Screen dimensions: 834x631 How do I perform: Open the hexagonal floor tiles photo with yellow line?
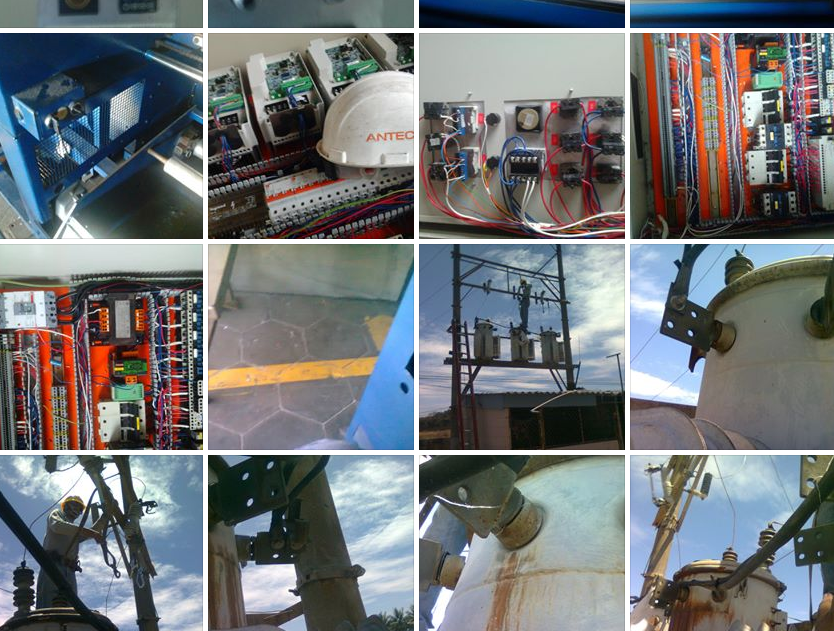[310, 347]
